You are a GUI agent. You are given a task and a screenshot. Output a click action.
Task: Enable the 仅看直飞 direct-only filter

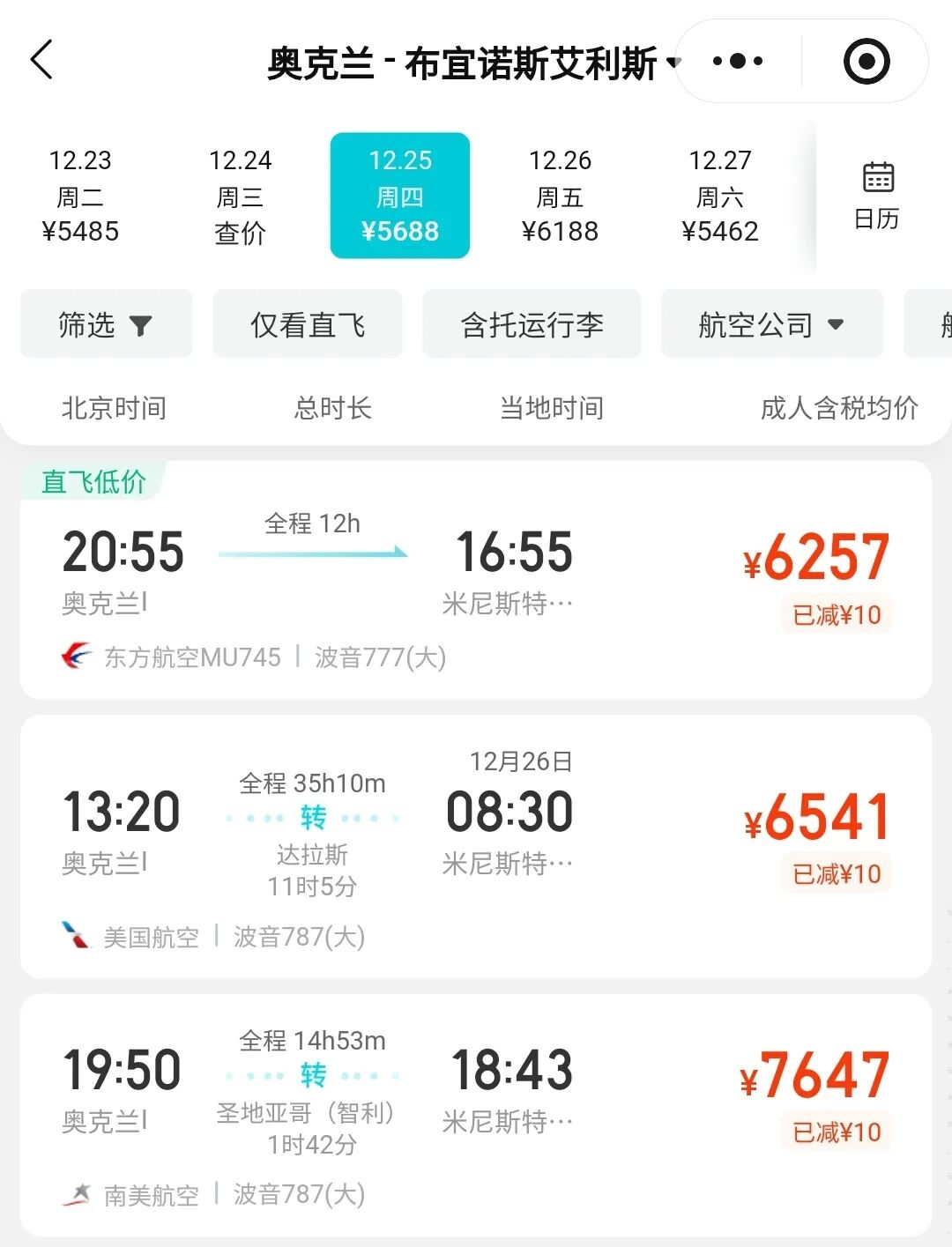(x=307, y=325)
